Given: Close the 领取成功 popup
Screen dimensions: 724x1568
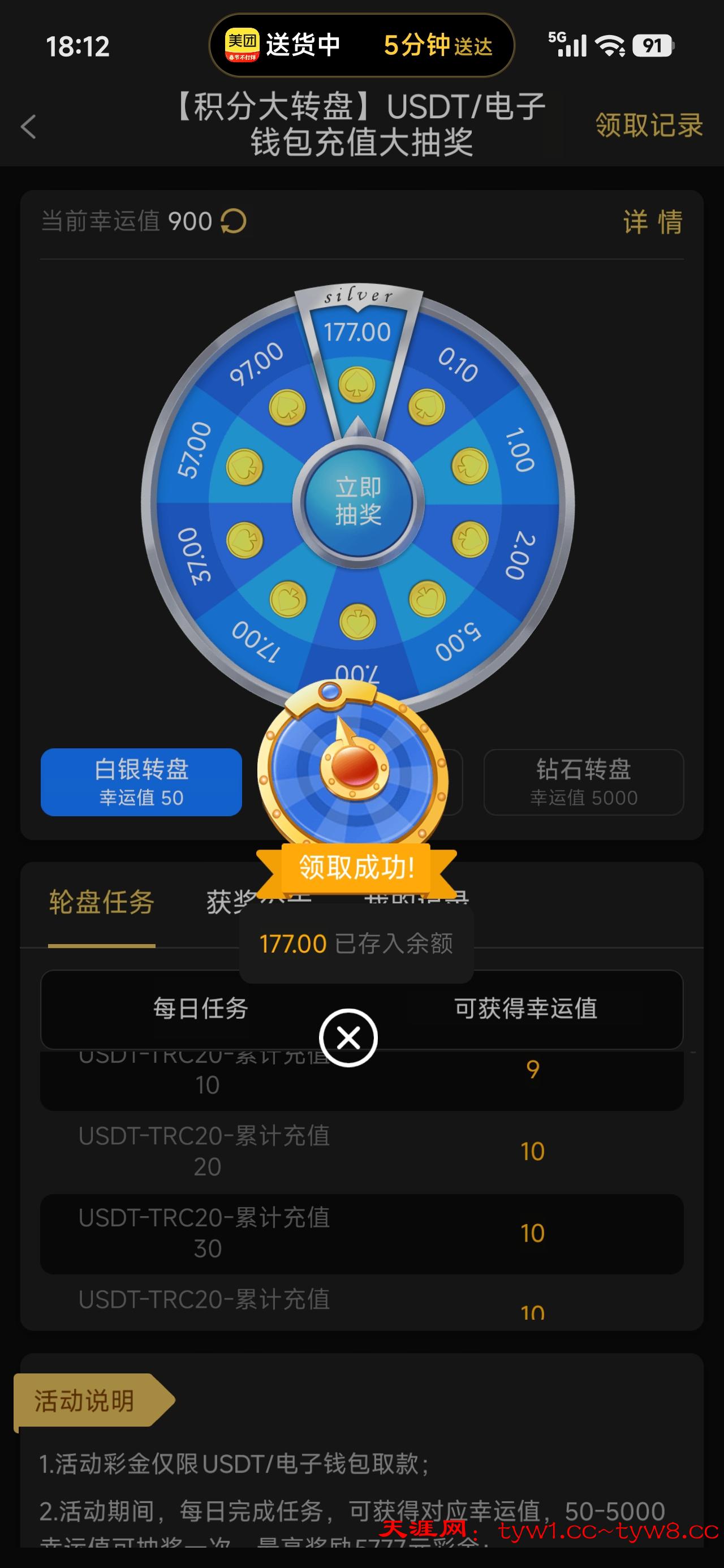Looking at the screenshot, I should [348, 1038].
